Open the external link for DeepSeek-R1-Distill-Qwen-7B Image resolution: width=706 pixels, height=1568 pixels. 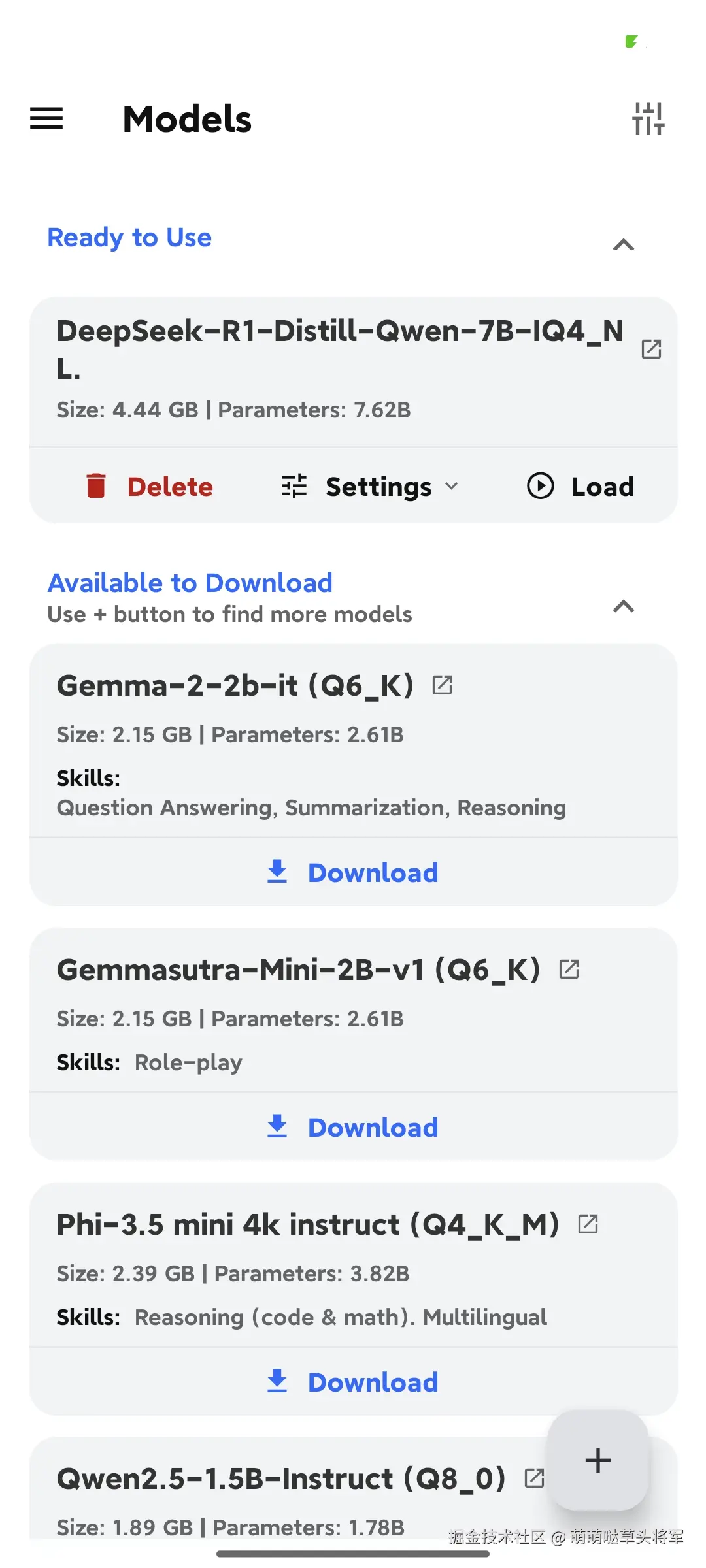pyautogui.click(x=650, y=350)
